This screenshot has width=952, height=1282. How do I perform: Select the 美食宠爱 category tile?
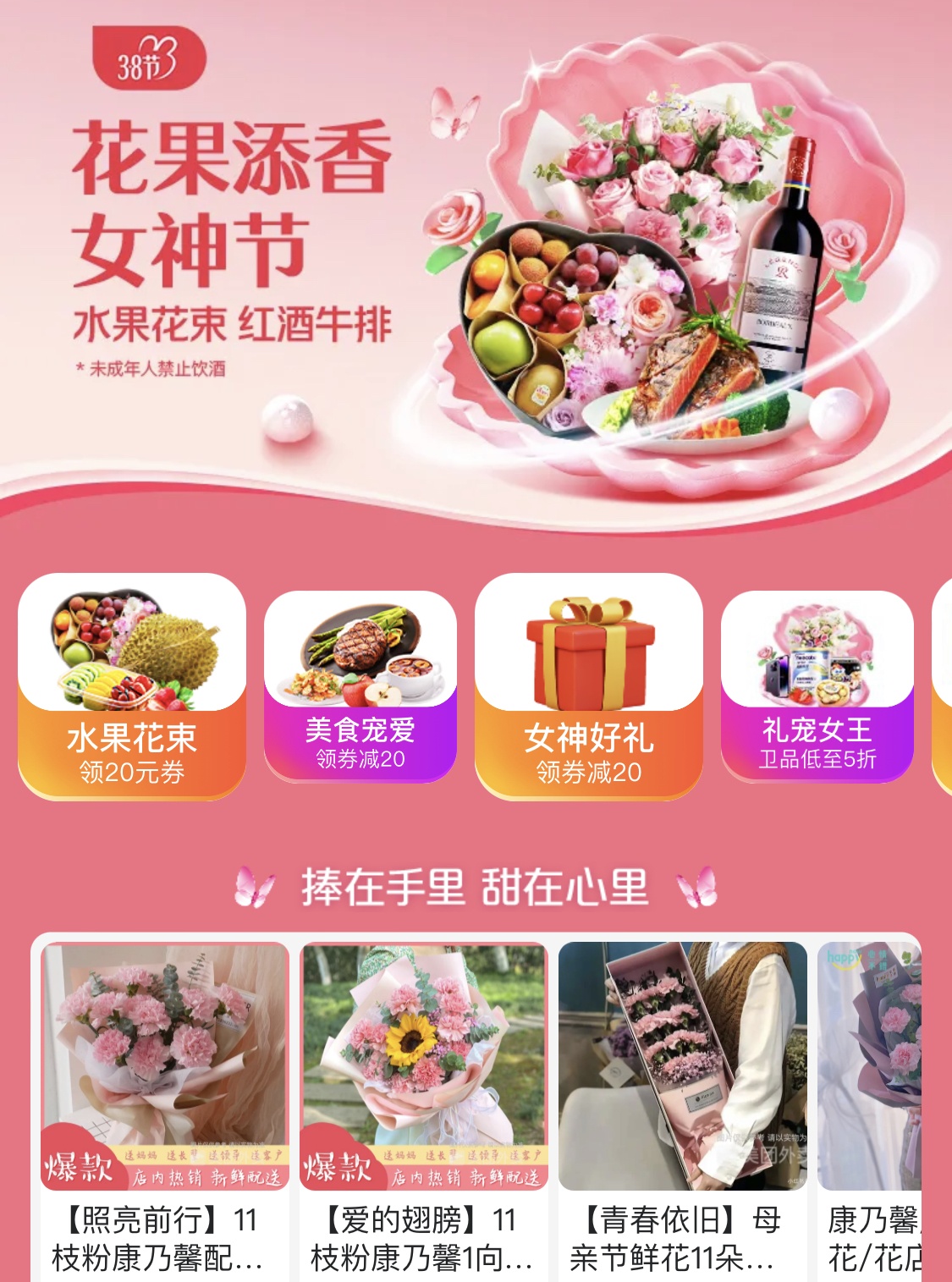coord(360,686)
